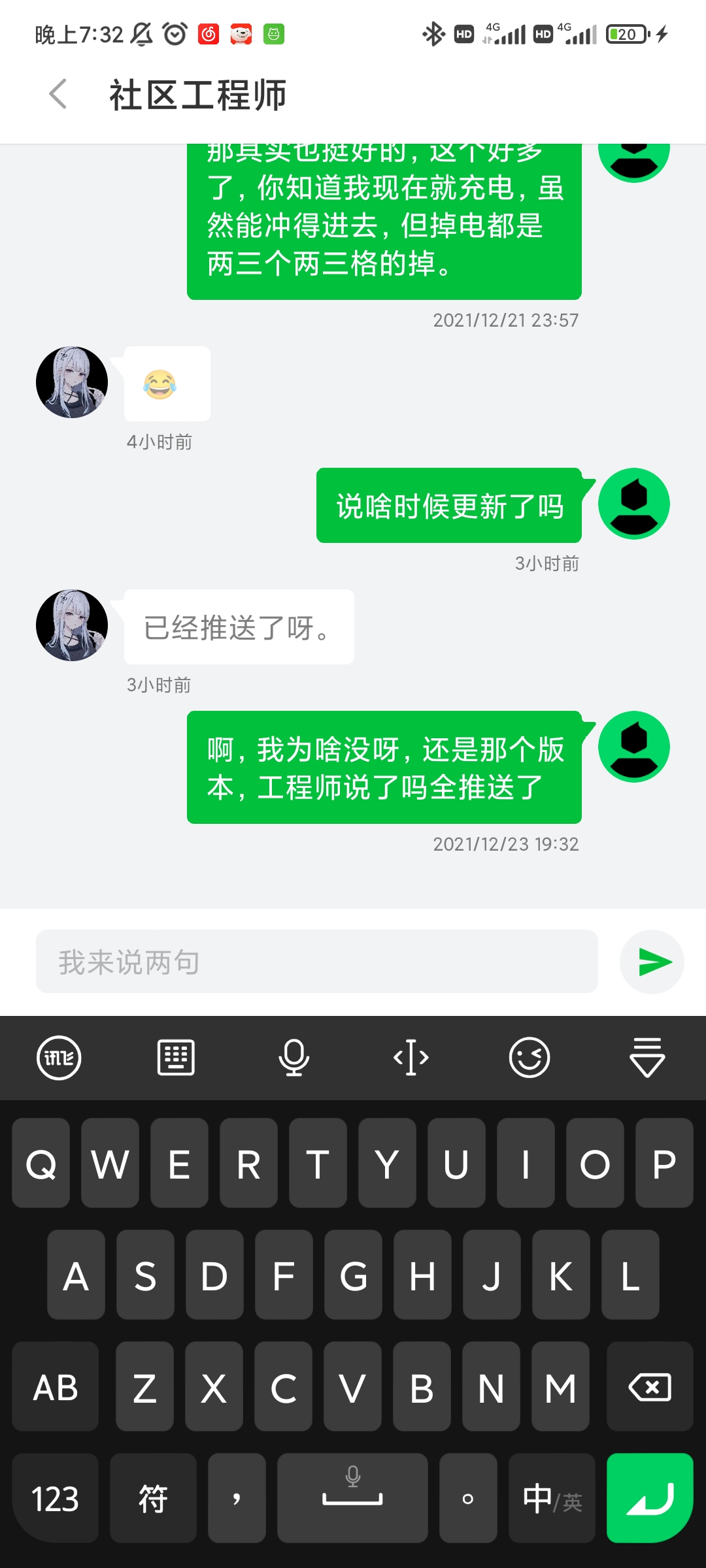Open the engineer's avatar beside the emoji message

click(x=72, y=382)
